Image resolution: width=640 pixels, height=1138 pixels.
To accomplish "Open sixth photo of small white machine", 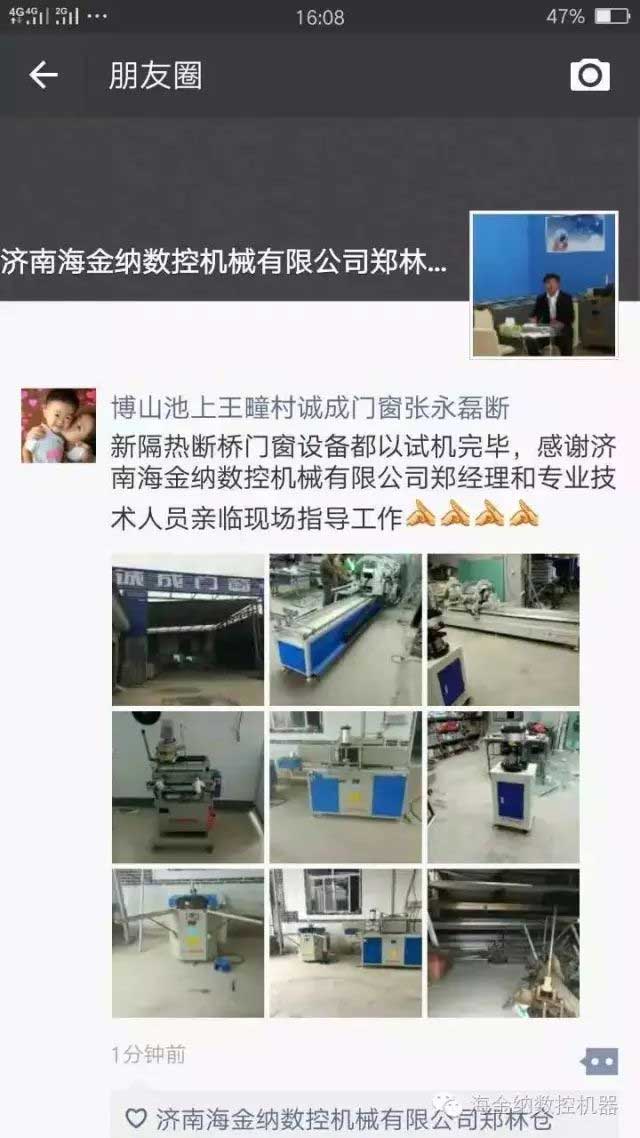I will pos(503,787).
